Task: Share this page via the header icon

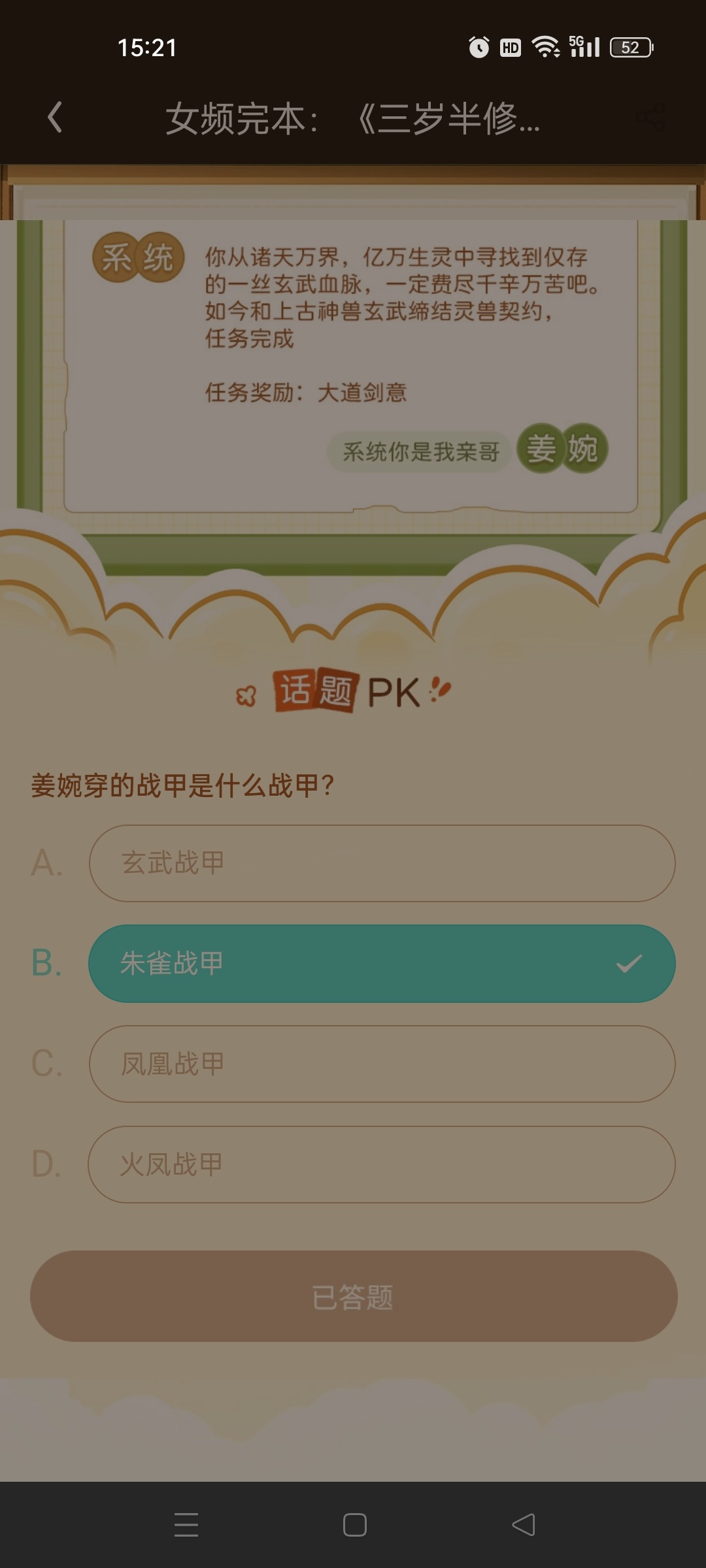Action: tap(650, 118)
